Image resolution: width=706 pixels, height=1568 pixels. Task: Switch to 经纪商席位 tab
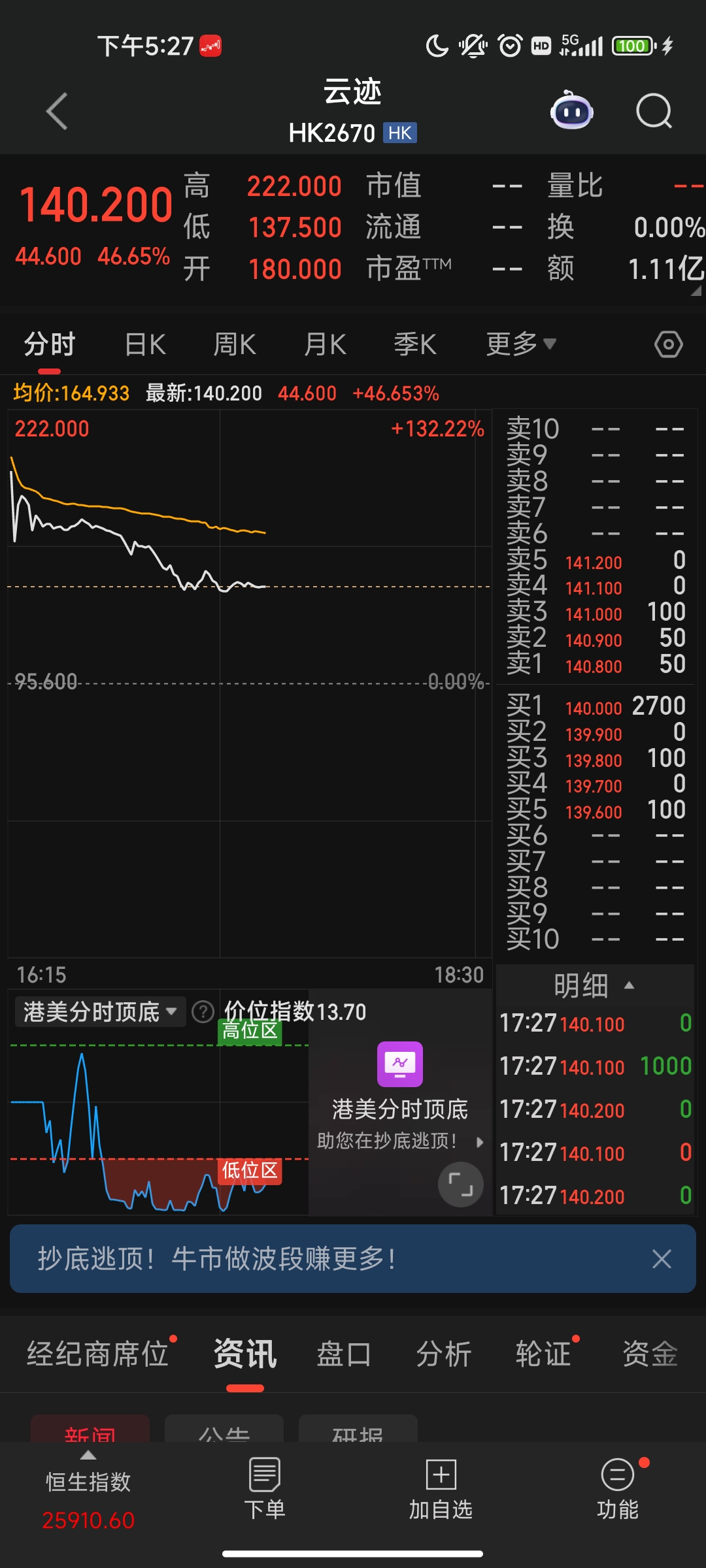[x=97, y=1354]
